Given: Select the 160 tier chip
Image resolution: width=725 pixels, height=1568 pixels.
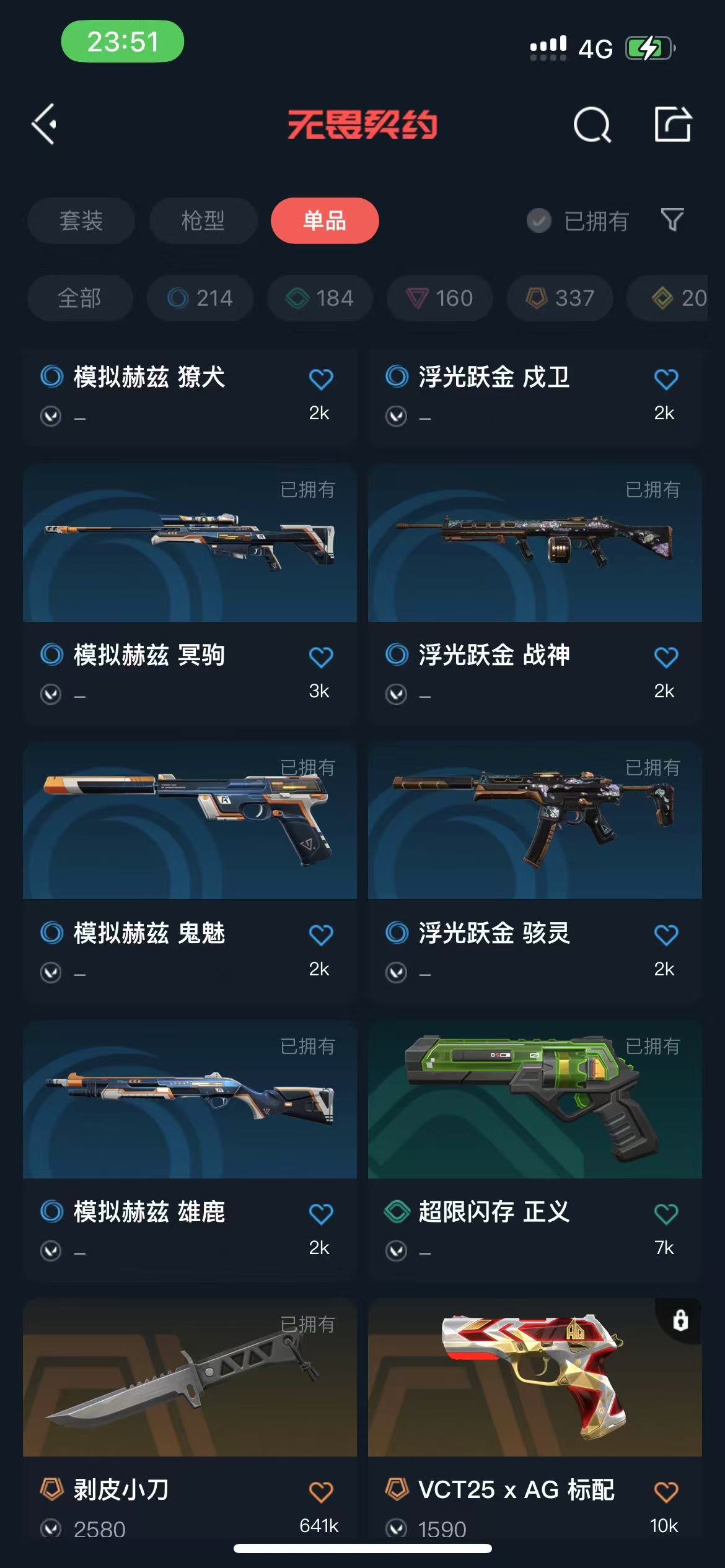Looking at the screenshot, I should (x=439, y=298).
